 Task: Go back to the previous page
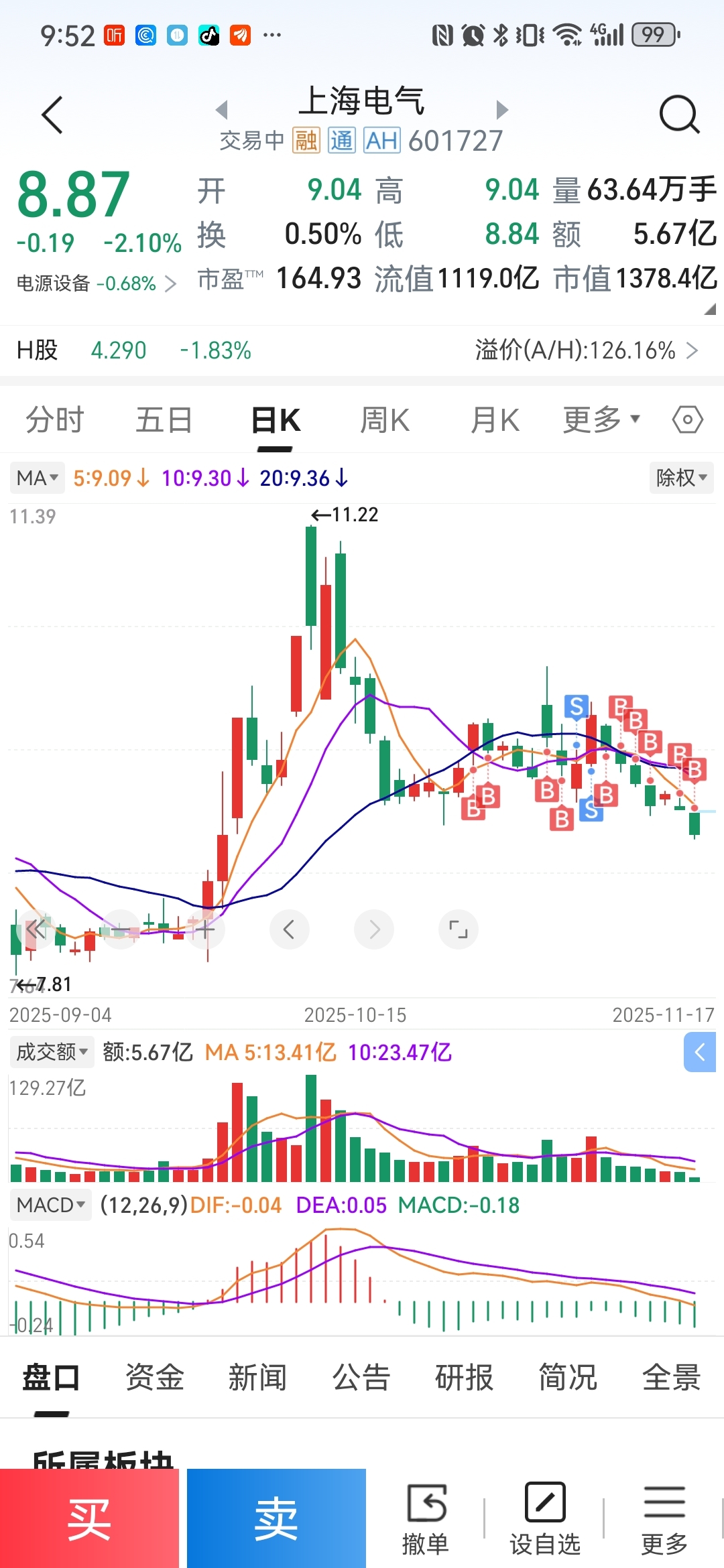(x=52, y=115)
